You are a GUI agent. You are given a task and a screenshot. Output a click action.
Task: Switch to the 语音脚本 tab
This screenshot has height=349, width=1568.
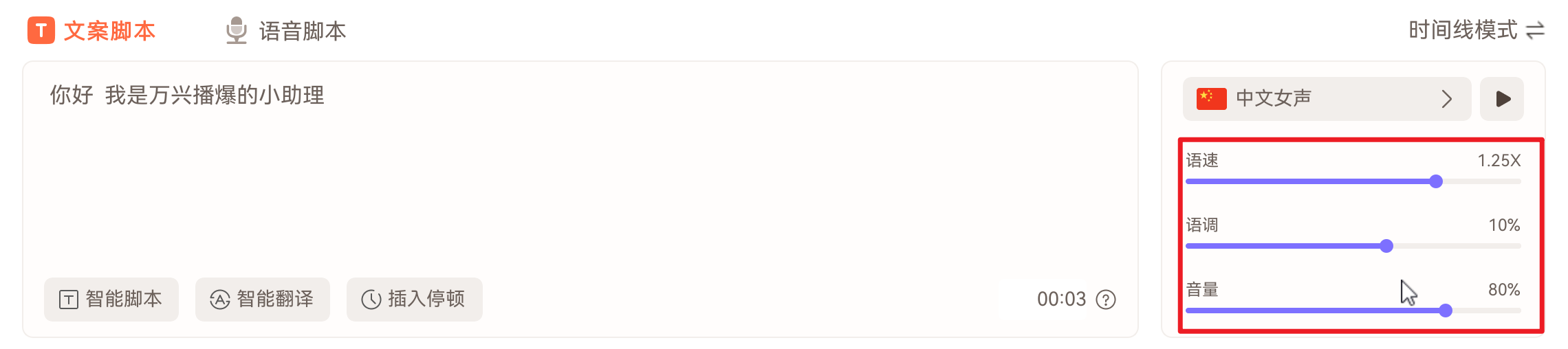tap(286, 31)
